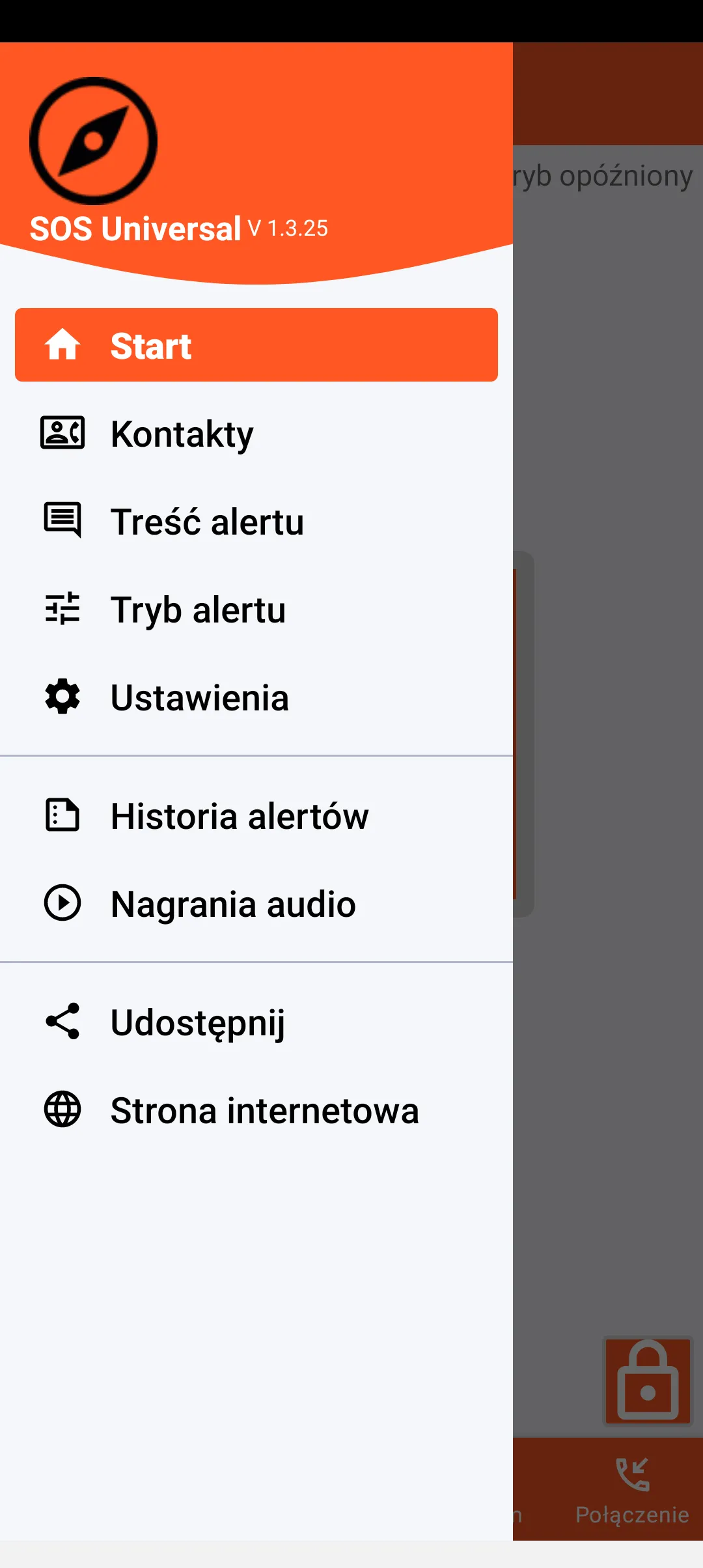Tap the orange lock button
The height and width of the screenshot is (1568, 703).
tap(648, 1380)
